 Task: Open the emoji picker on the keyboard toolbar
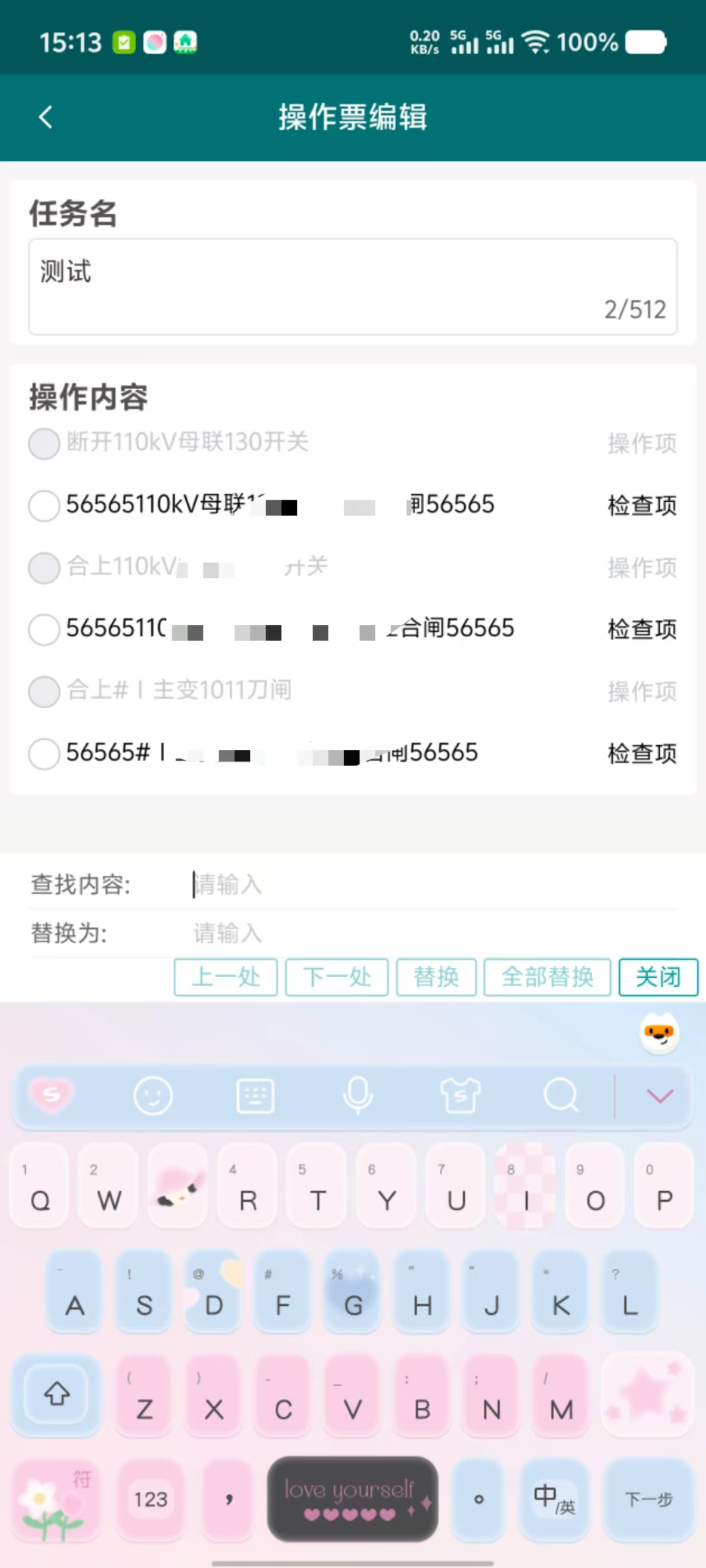[x=154, y=1096]
